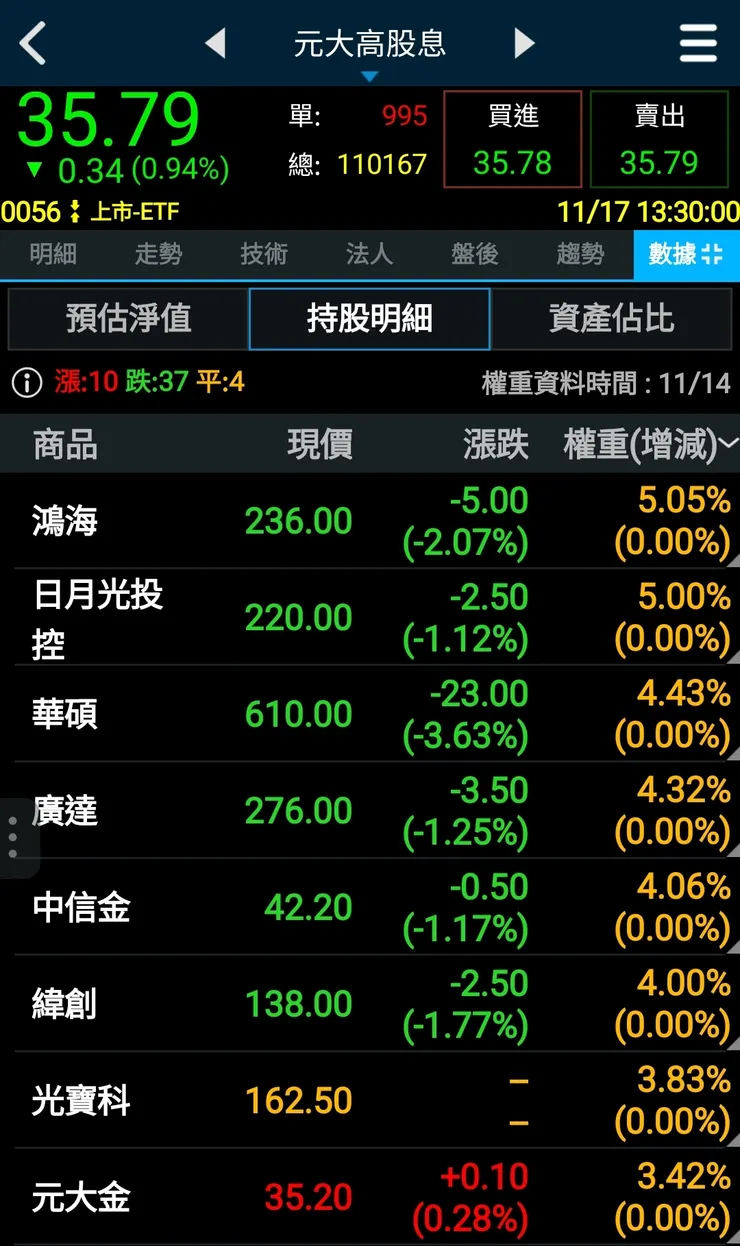Open the hamburger menu
The height and width of the screenshot is (1246, 740).
697,43
